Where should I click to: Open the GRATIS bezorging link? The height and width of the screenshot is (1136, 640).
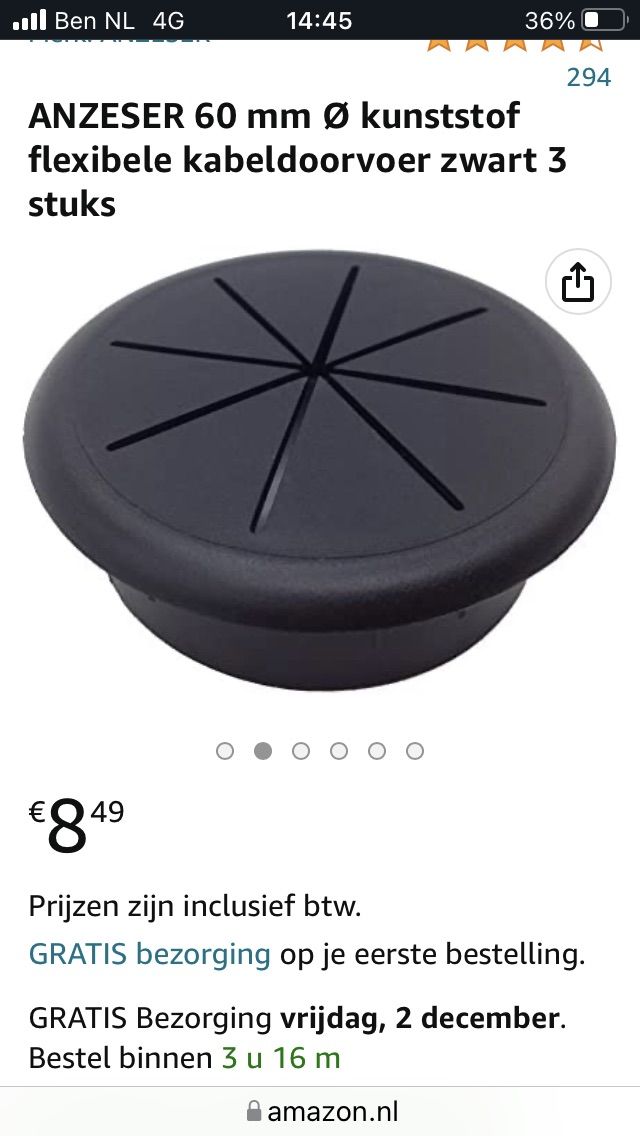click(150, 953)
